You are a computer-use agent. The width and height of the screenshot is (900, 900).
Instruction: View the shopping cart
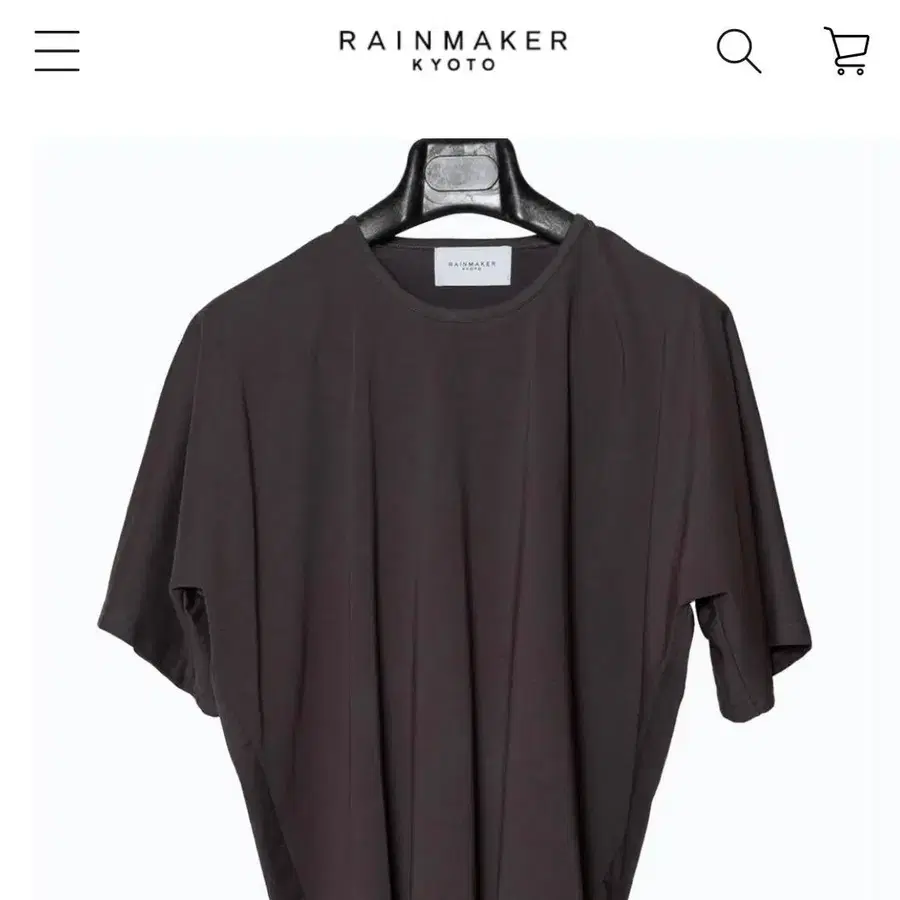click(x=847, y=51)
